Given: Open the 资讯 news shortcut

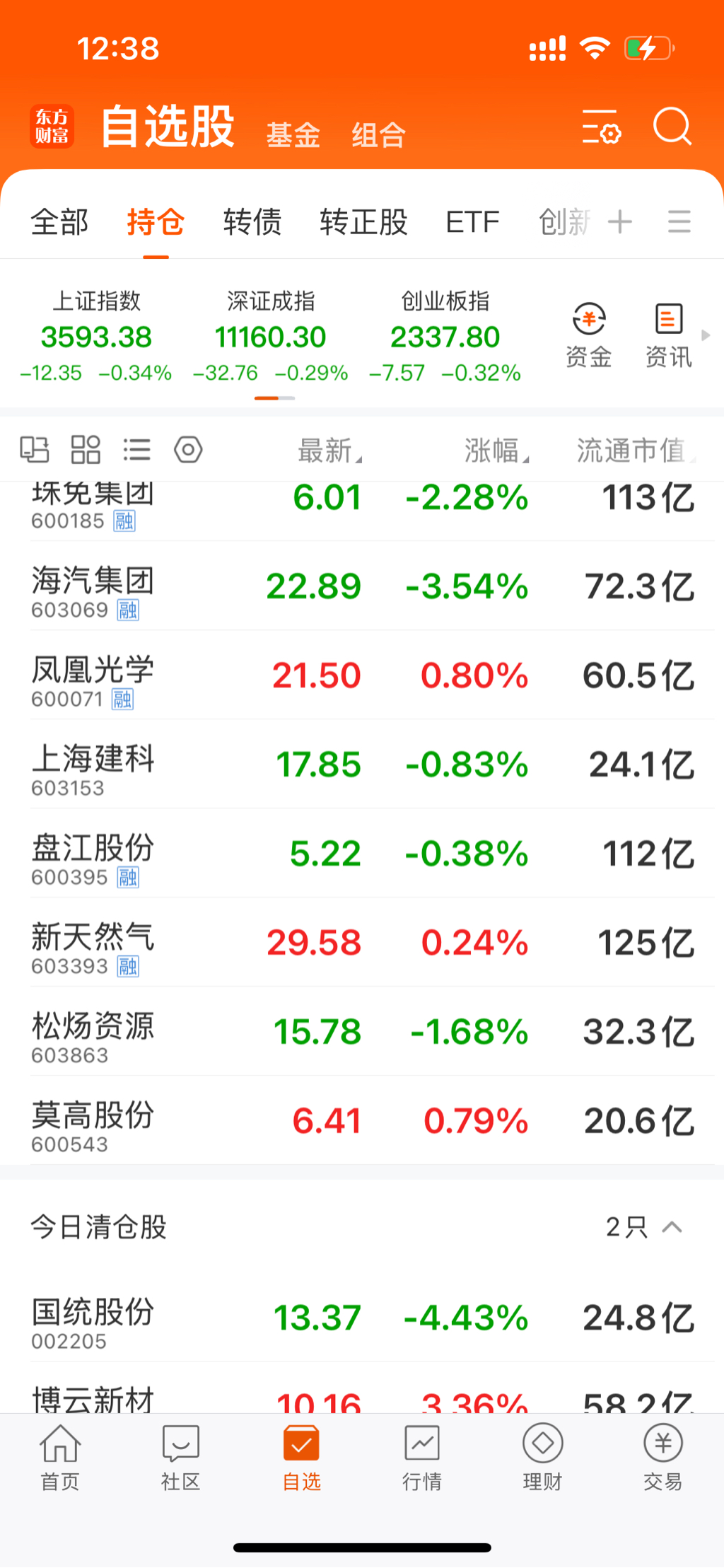Looking at the screenshot, I should pyautogui.click(x=668, y=336).
